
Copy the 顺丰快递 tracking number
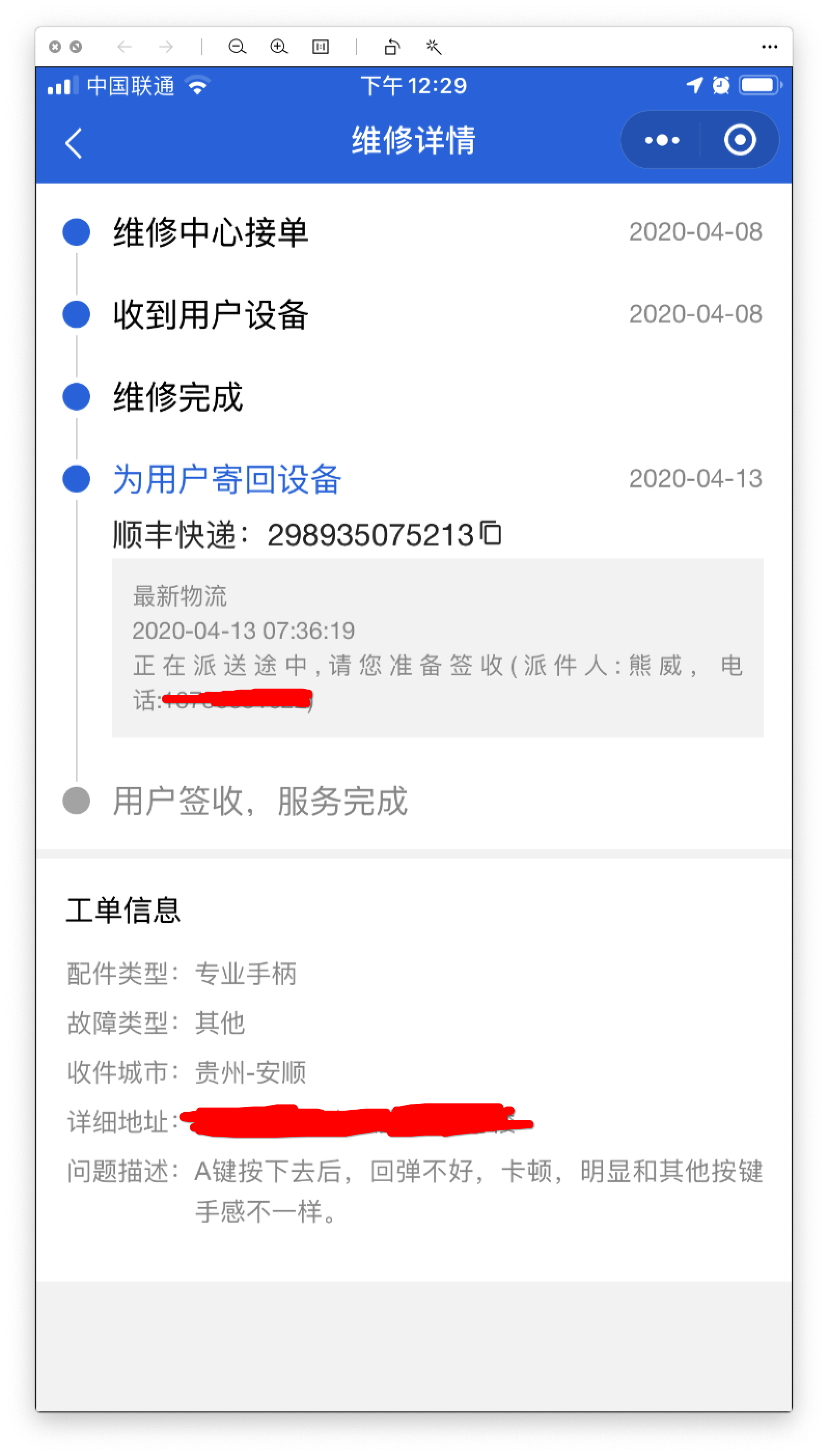[x=490, y=533]
